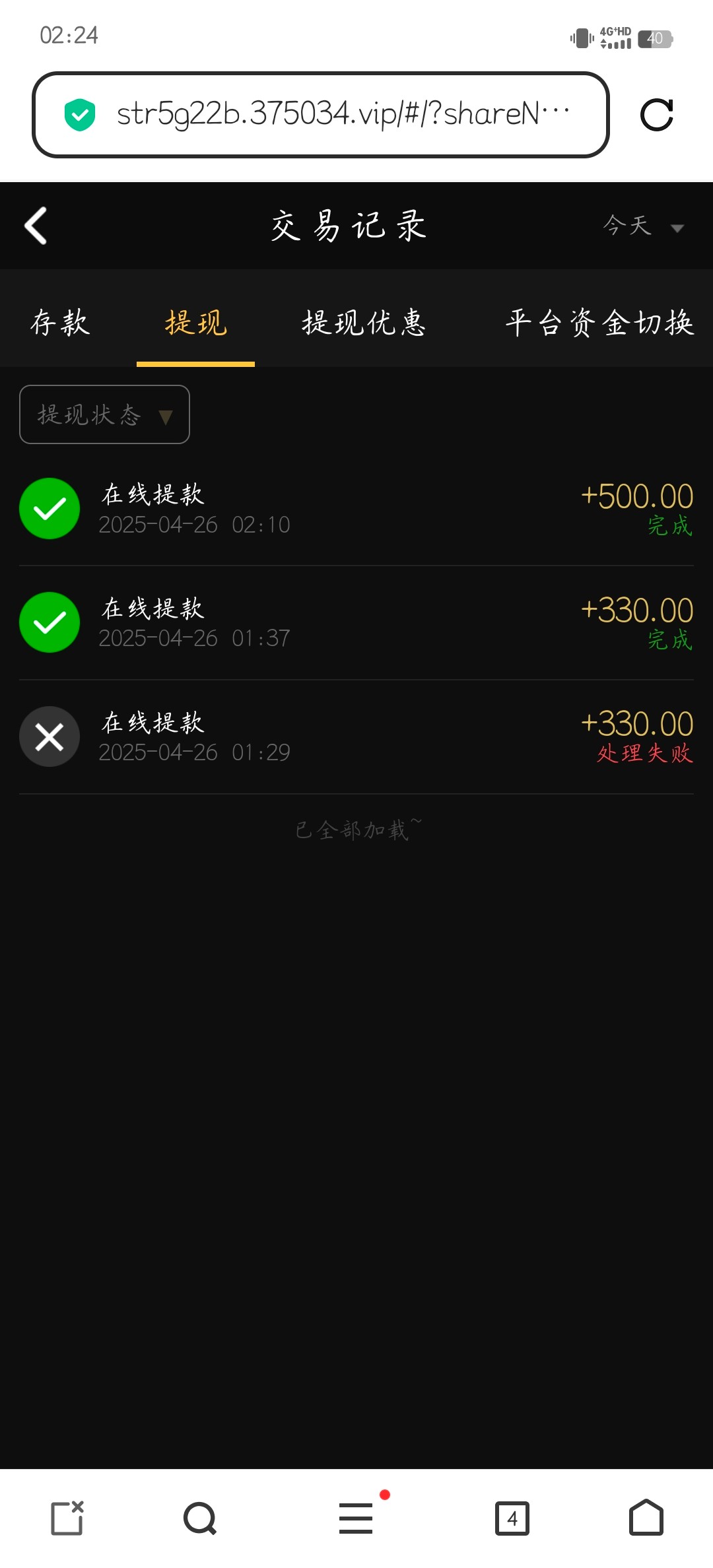713x1568 pixels.
Task: Open the browser menu
Action: pos(356,1519)
